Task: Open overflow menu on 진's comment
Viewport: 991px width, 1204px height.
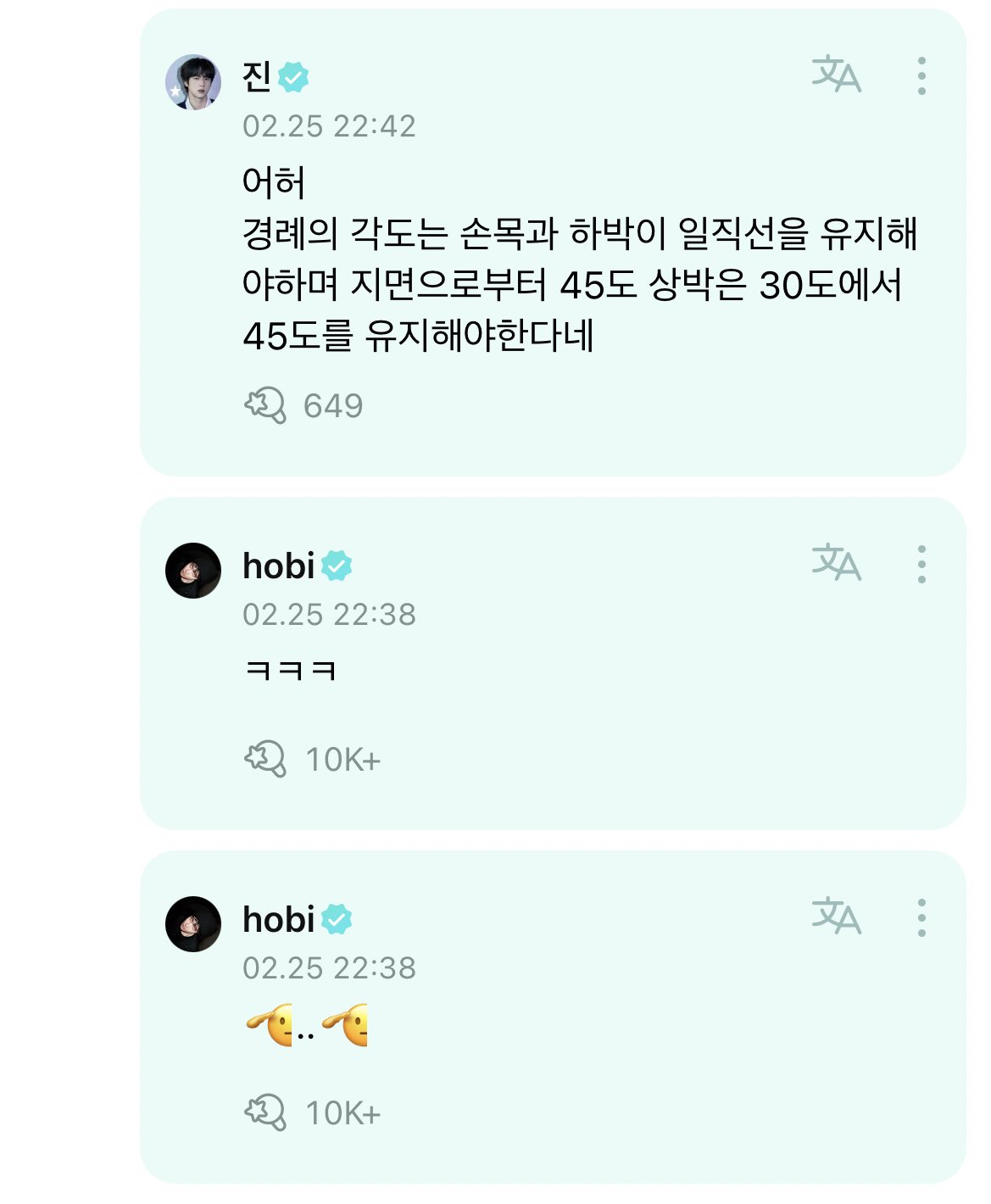Action: coord(921,75)
